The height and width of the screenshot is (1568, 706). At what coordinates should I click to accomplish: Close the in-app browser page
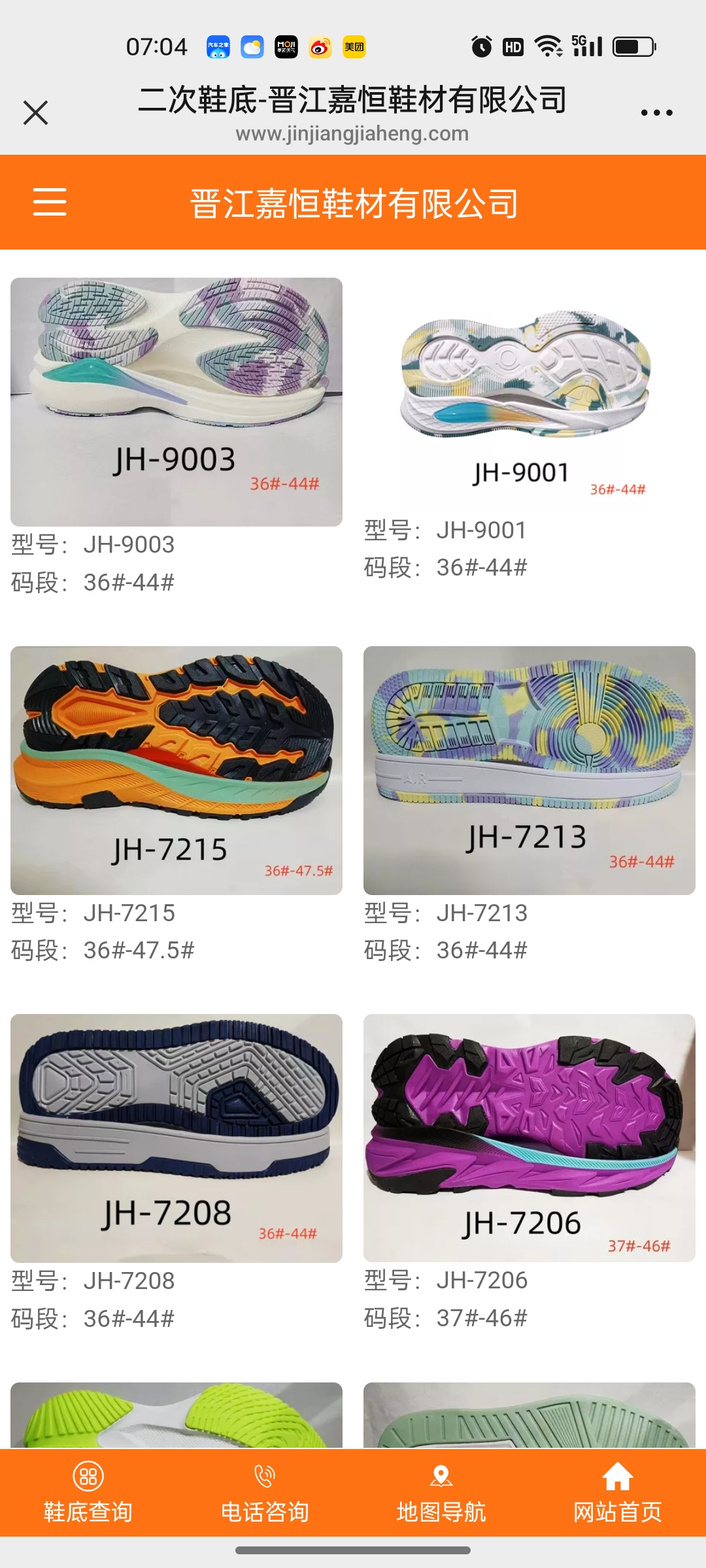click(35, 112)
